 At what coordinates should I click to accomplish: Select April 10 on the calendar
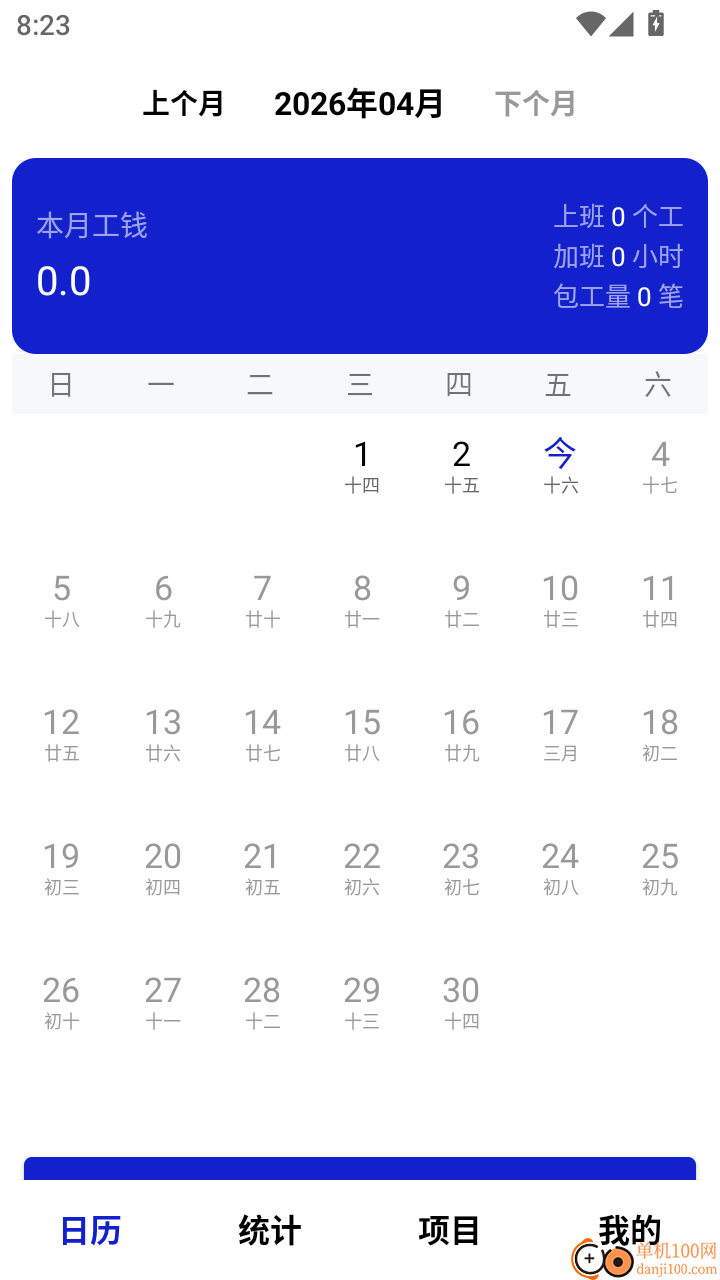(560, 601)
